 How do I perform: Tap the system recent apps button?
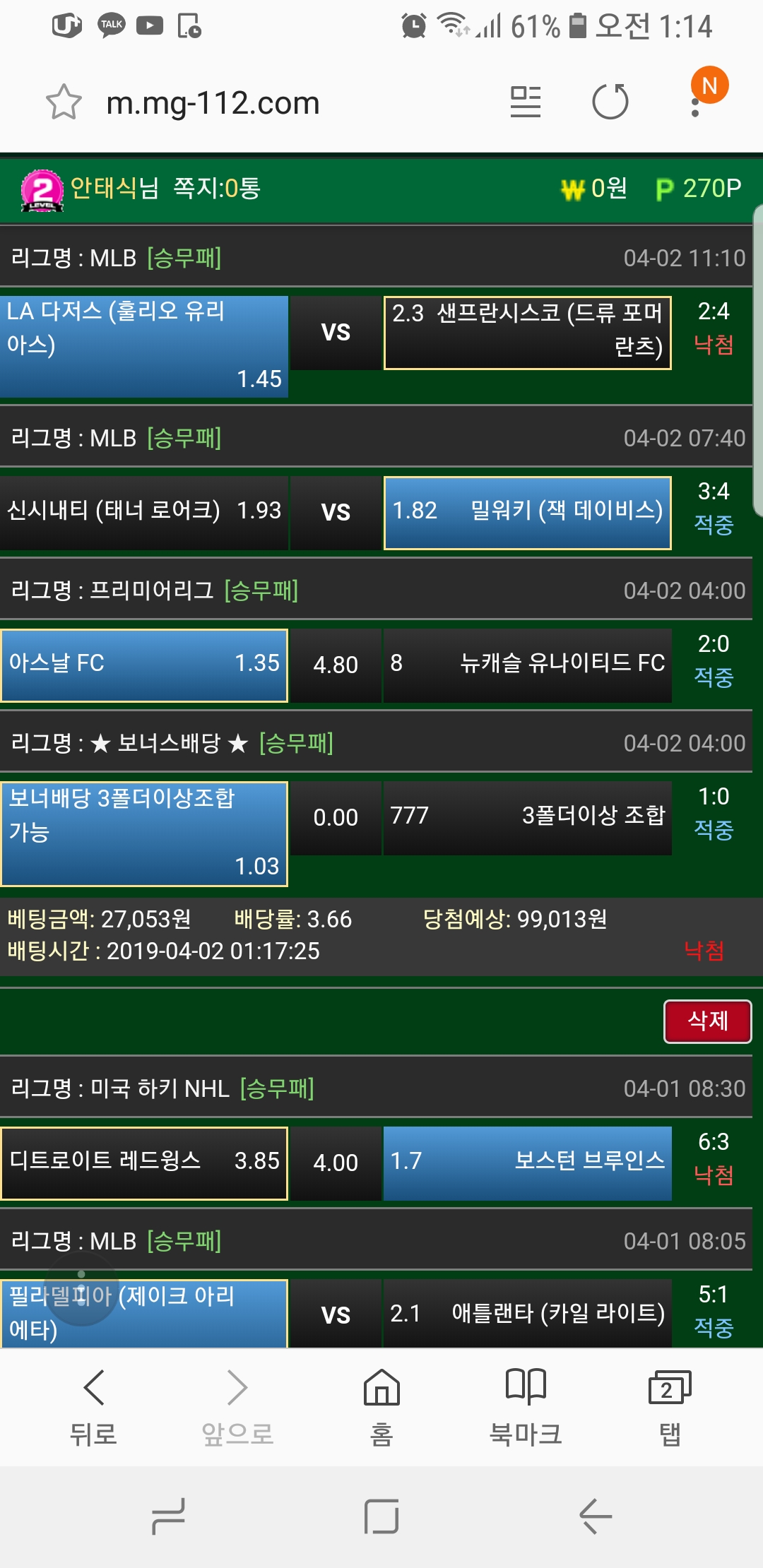[168, 1516]
